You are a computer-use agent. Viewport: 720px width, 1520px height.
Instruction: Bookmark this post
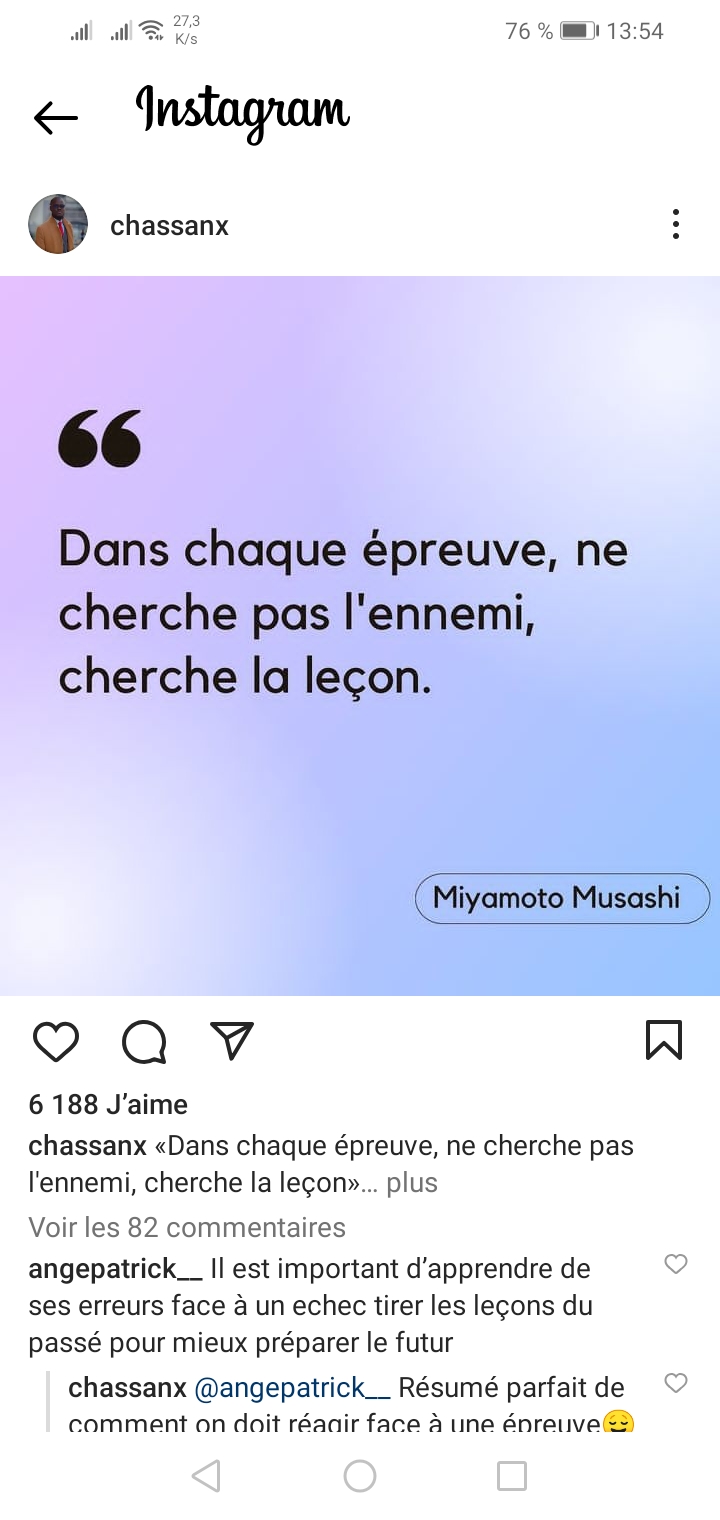(664, 1040)
